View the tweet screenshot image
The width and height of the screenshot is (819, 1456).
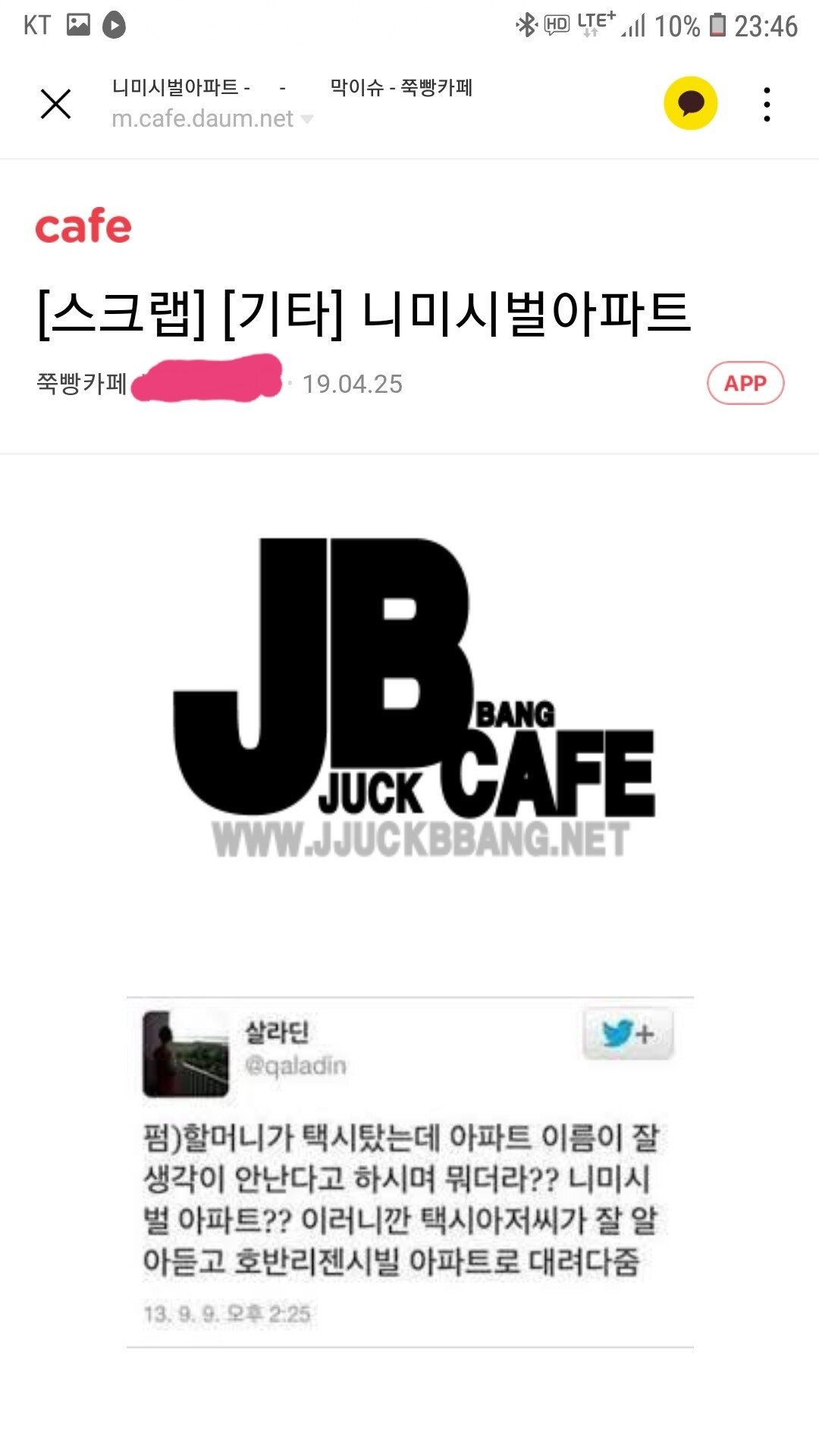point(409,1172)
